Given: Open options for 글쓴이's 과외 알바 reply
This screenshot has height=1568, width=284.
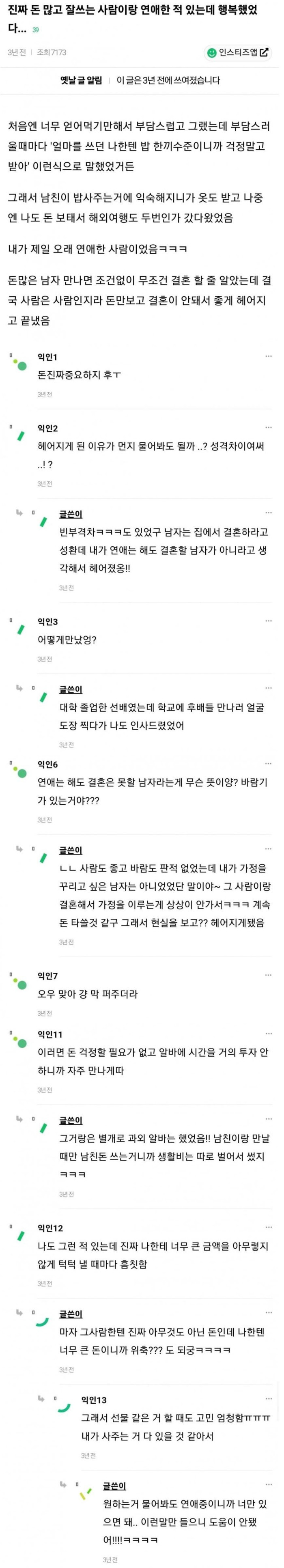Looking at the screenshot, I should [x=268, y=1119].
